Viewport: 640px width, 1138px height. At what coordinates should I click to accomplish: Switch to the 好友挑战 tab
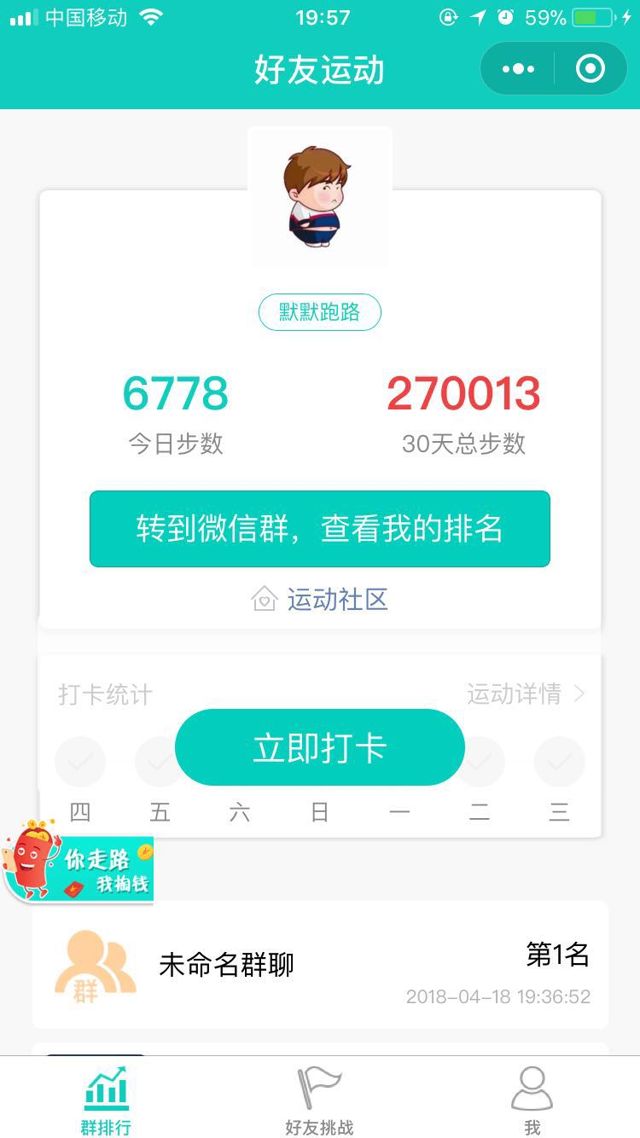319,1098
